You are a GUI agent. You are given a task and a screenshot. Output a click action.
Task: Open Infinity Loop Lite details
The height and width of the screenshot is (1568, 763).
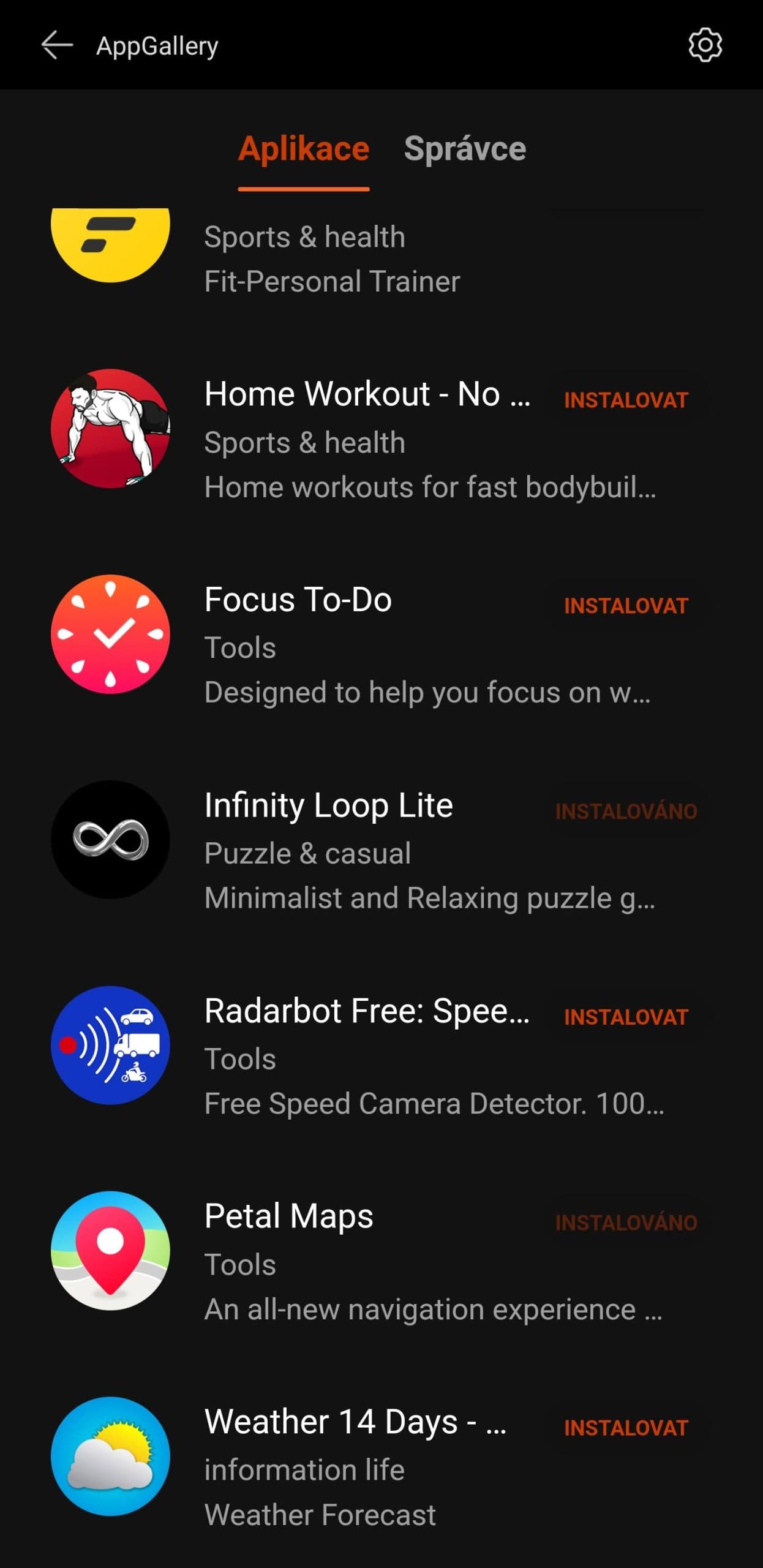pos(329,805)
